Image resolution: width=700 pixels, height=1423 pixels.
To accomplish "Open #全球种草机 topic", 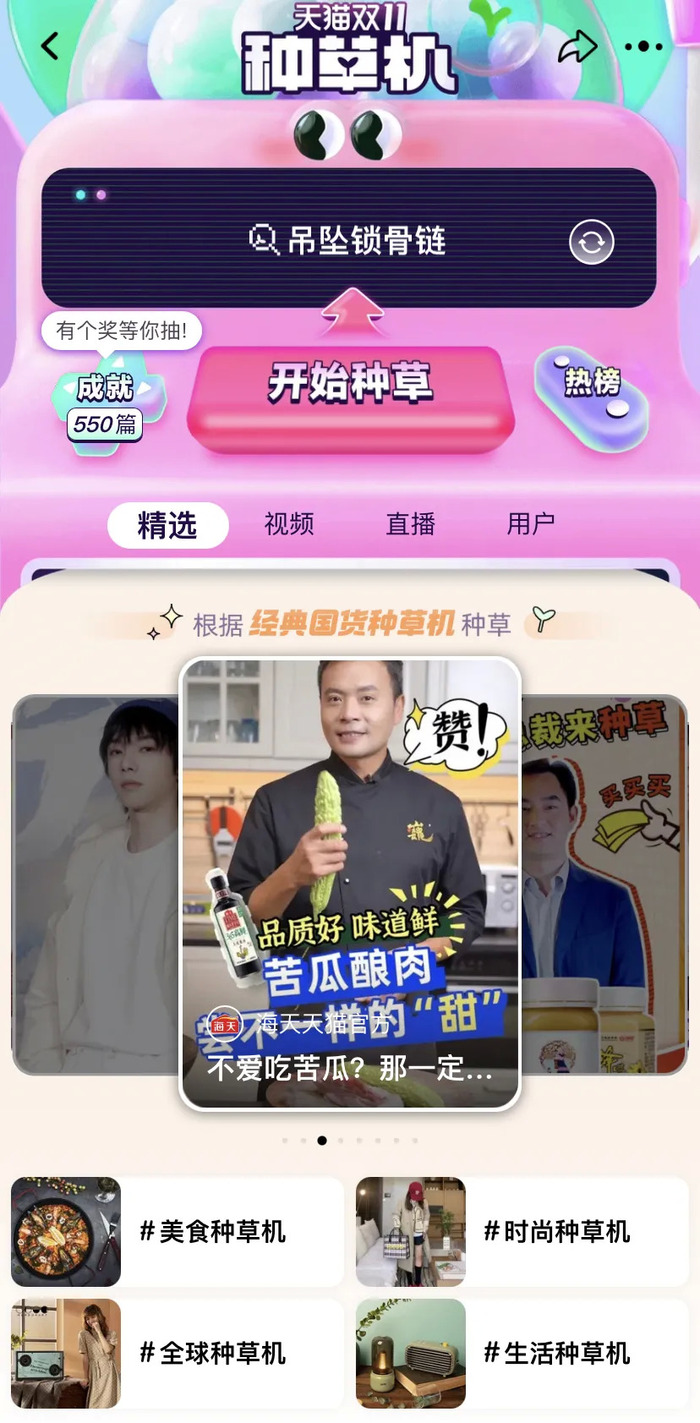I will pyautogui.click(x=177, y=1353).
